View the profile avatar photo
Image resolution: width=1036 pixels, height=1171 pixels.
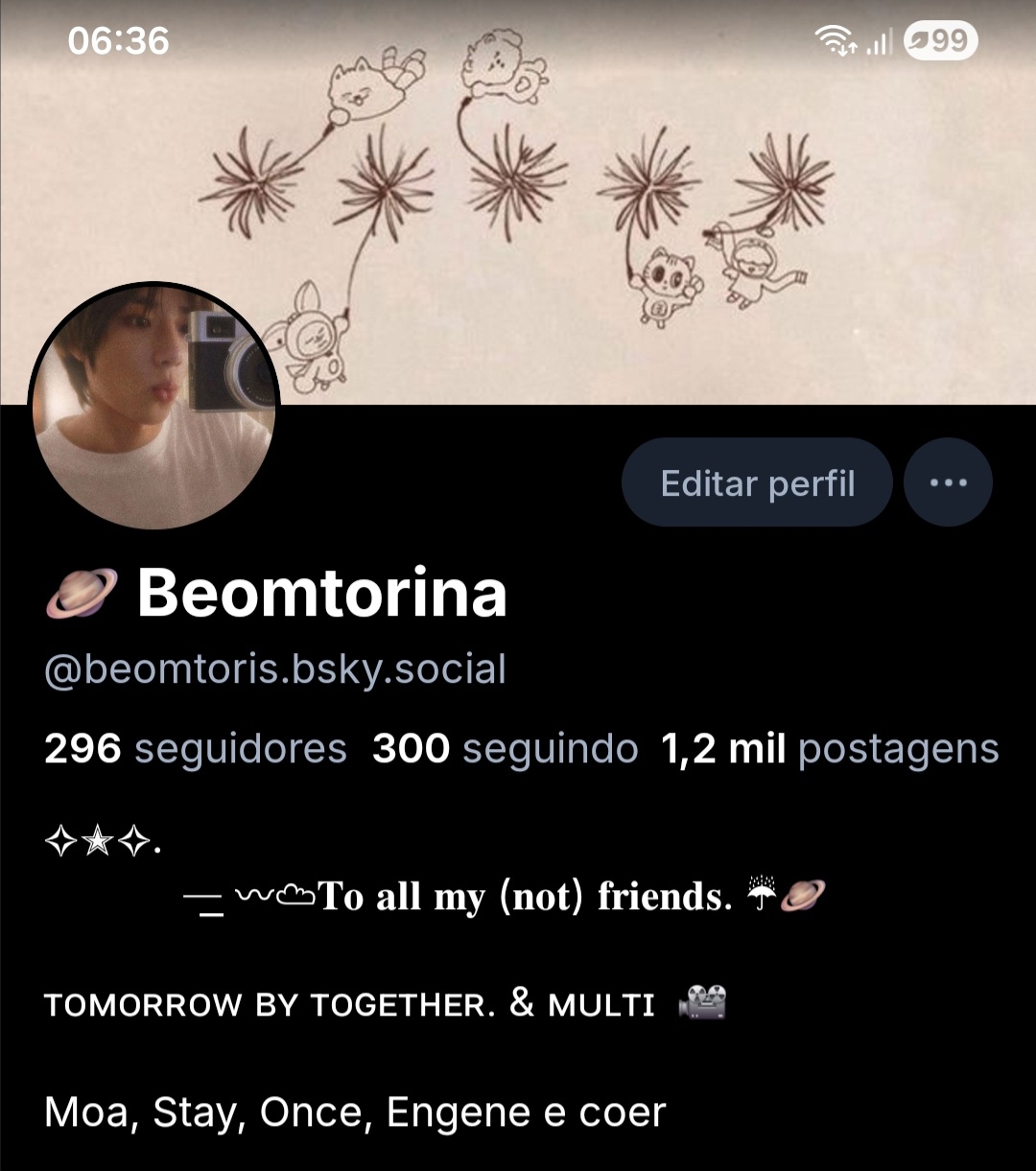tap(153, 408)
